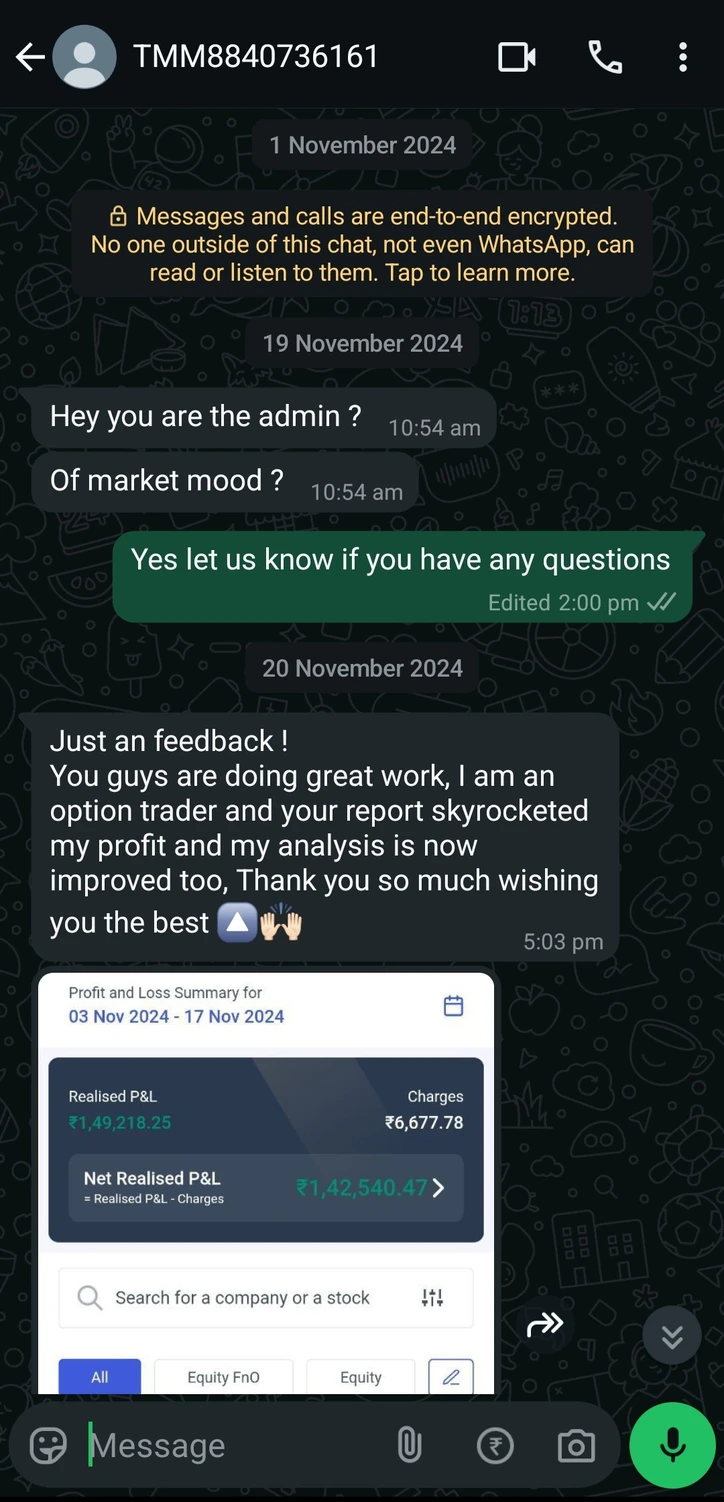Start a voice call

605,57
